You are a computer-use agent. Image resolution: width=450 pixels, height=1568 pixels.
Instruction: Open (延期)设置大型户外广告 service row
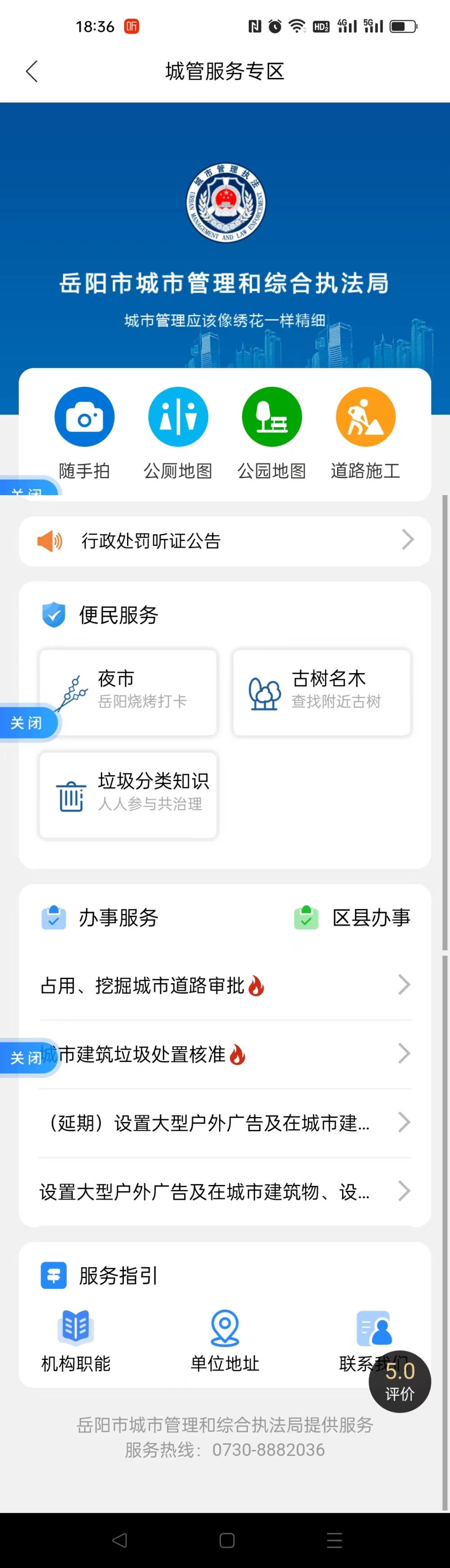coord(225,1122)
